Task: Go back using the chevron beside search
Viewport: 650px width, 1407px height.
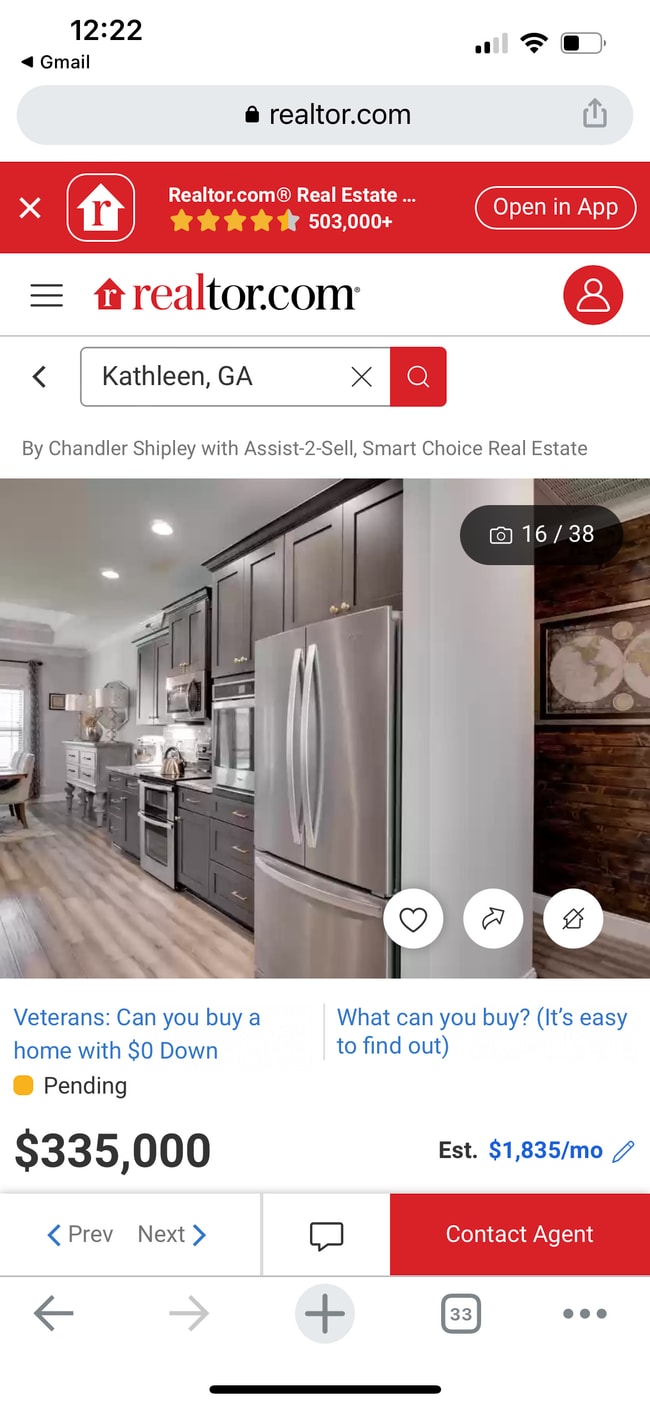Action: [40, 376]
